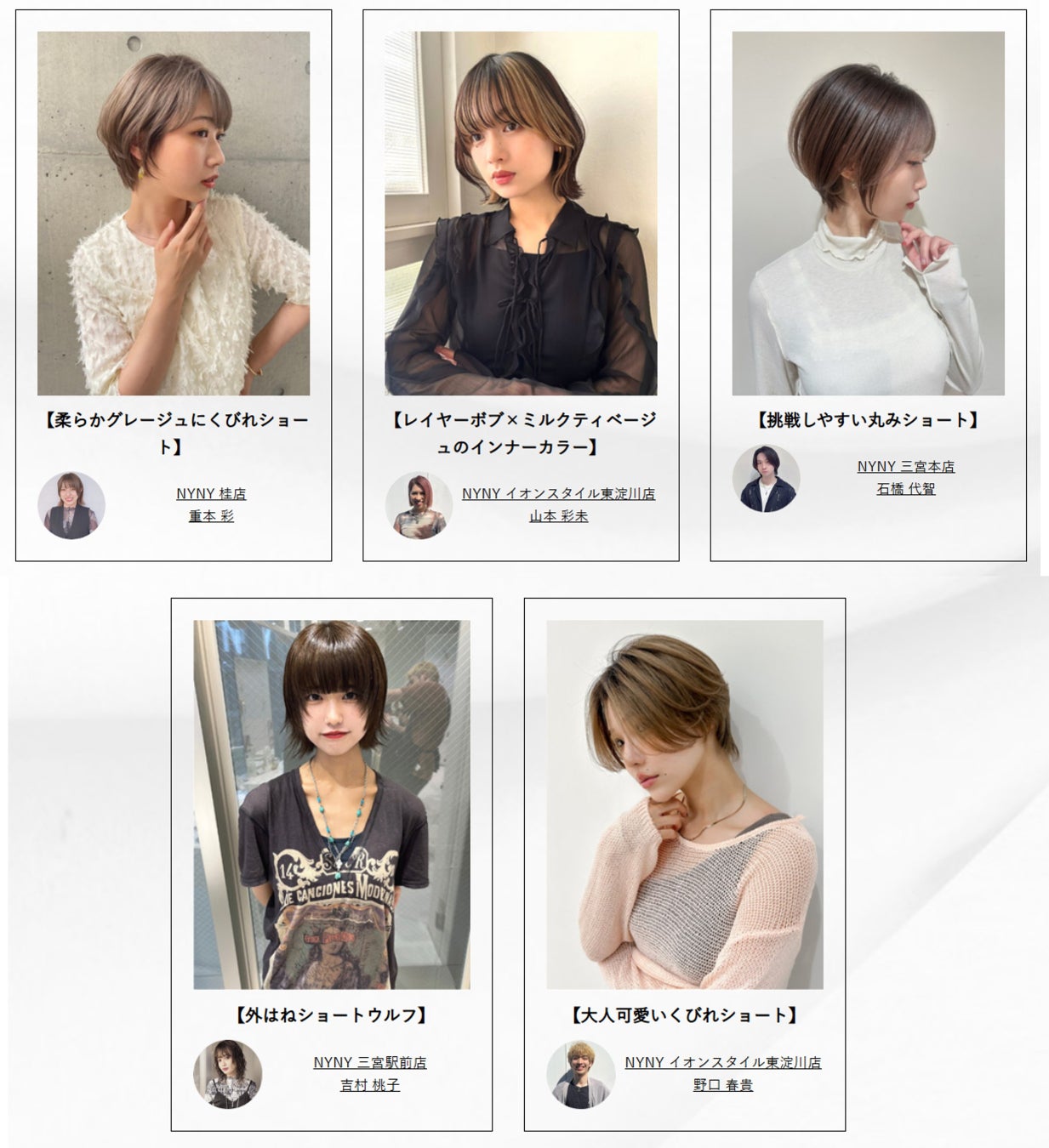Open the 挑戦しやすい丸みショート style photo
The image size is (1049, 1148).
coord(868,213)
